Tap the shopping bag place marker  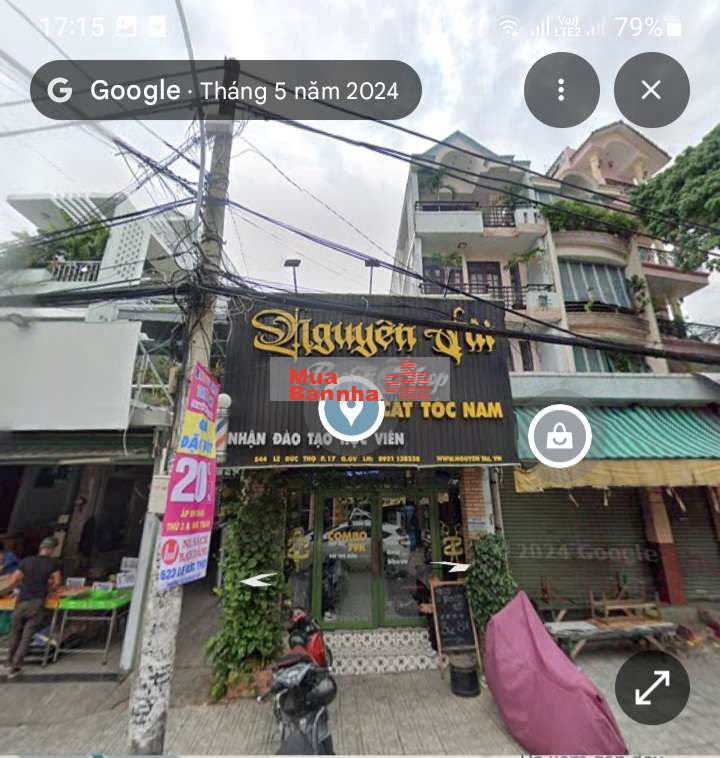coord(559,436)
